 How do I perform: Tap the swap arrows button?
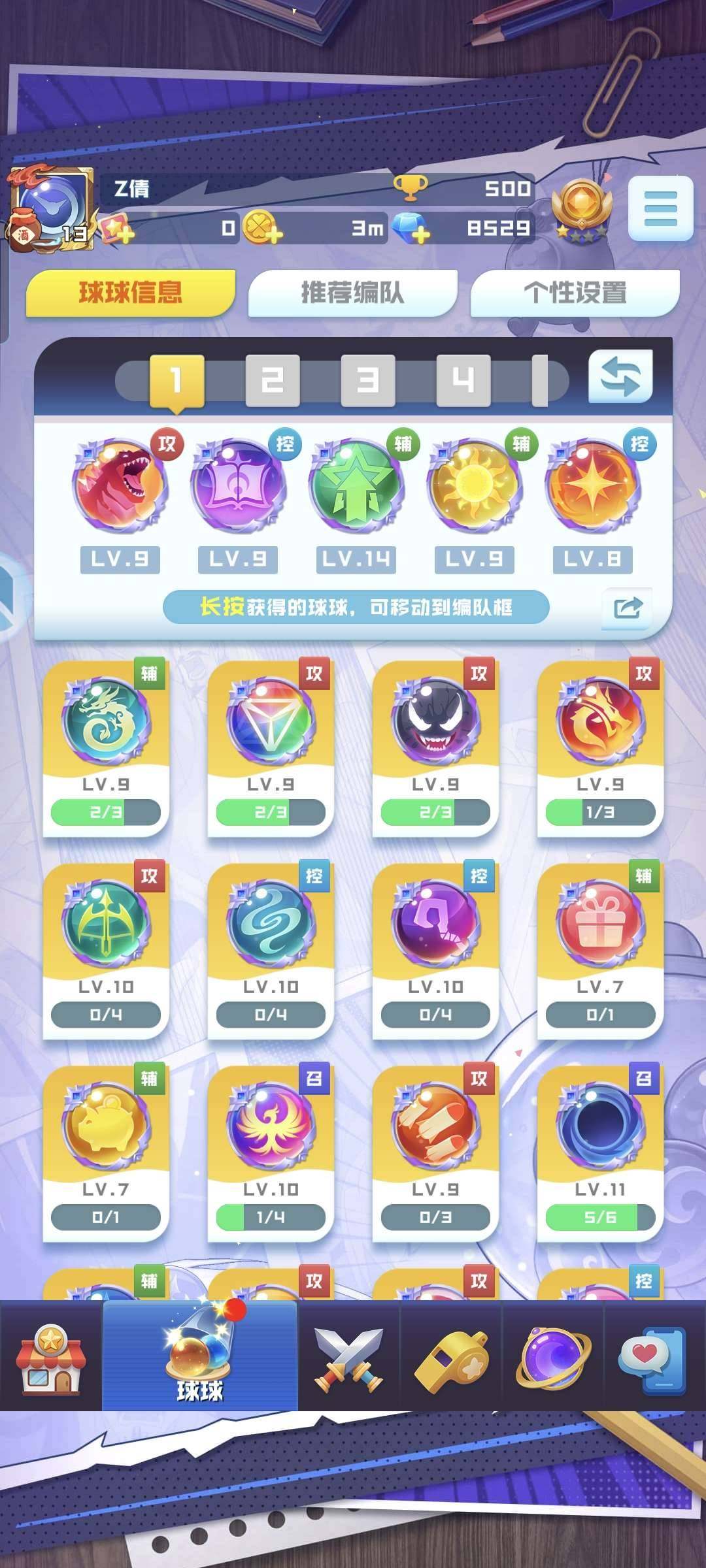coord(620,377)
